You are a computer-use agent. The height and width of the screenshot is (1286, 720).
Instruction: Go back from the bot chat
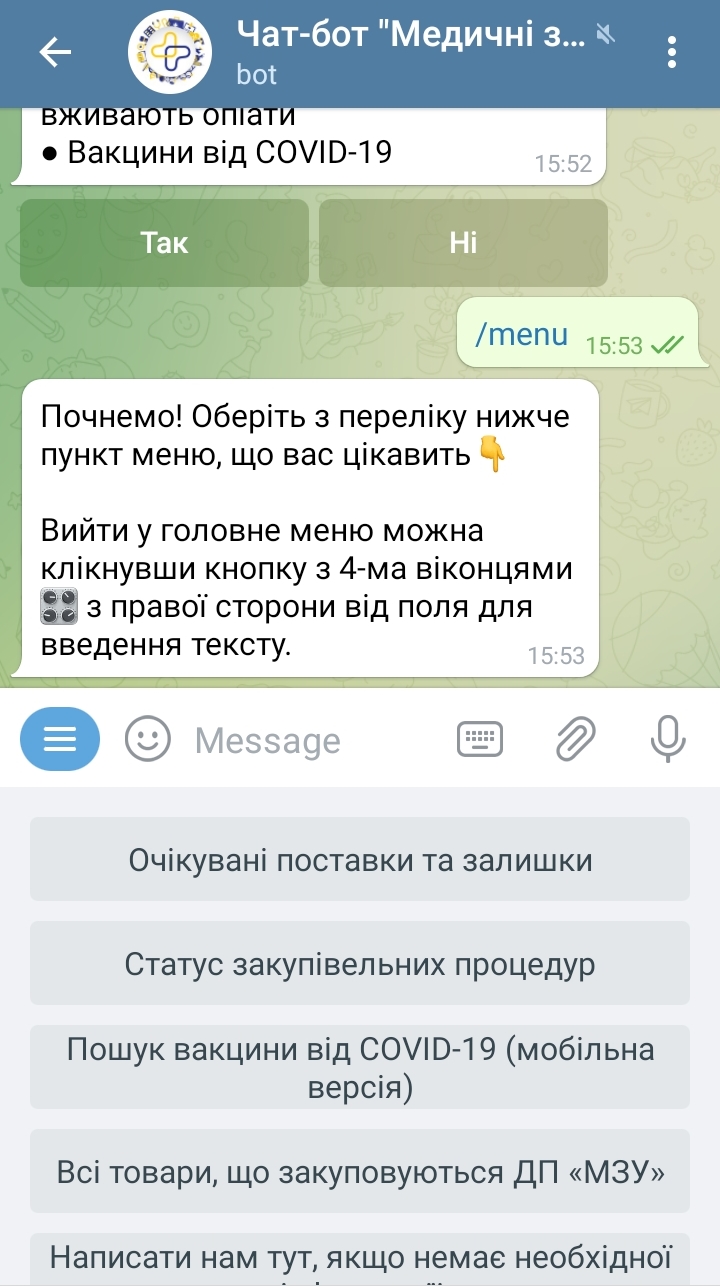[56, 53]
